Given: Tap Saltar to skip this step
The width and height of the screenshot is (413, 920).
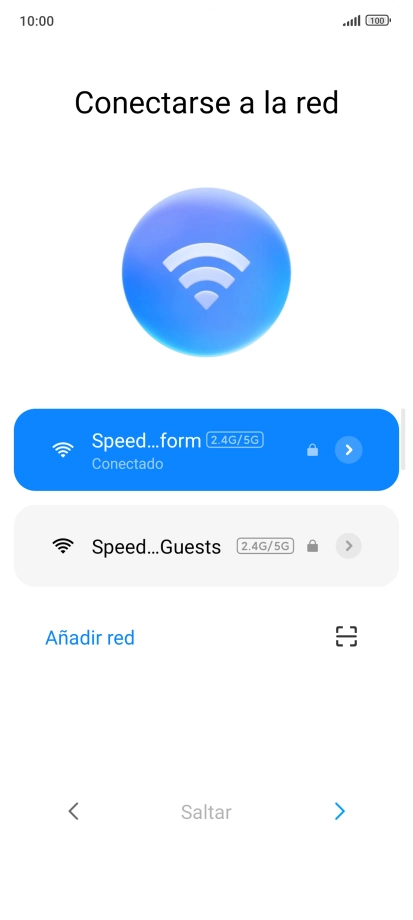Looking at the screenshot, I should coord(206,812).
